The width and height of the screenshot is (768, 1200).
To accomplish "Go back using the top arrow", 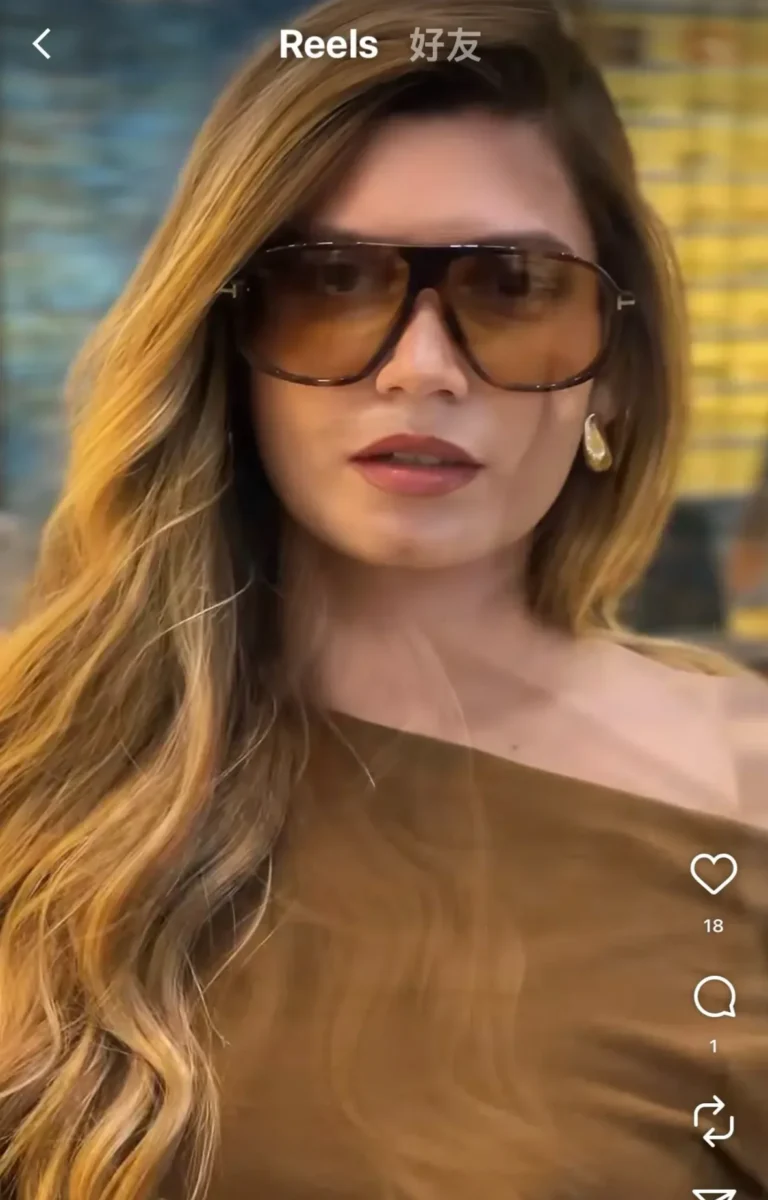I will [41, 44].
